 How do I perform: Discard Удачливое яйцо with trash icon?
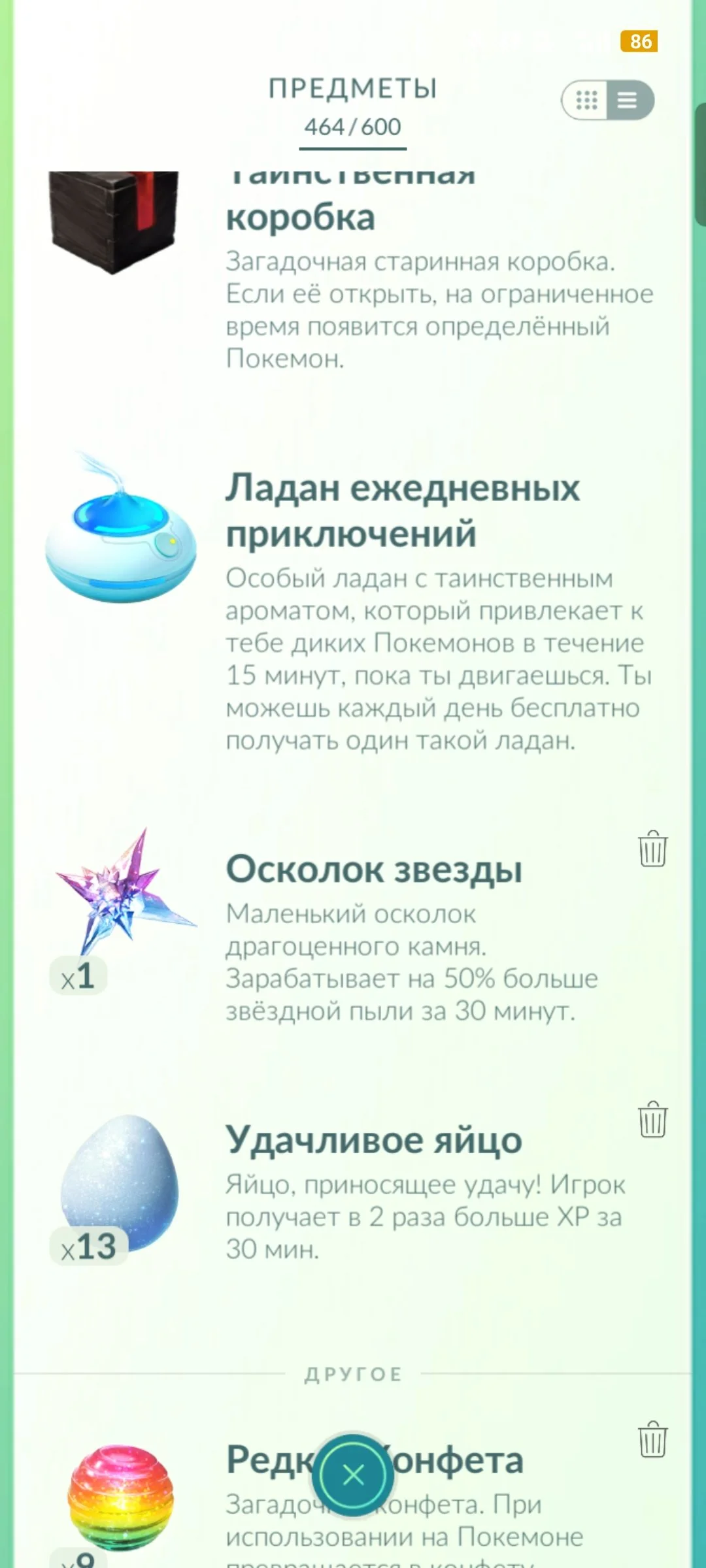point(652,1119)
